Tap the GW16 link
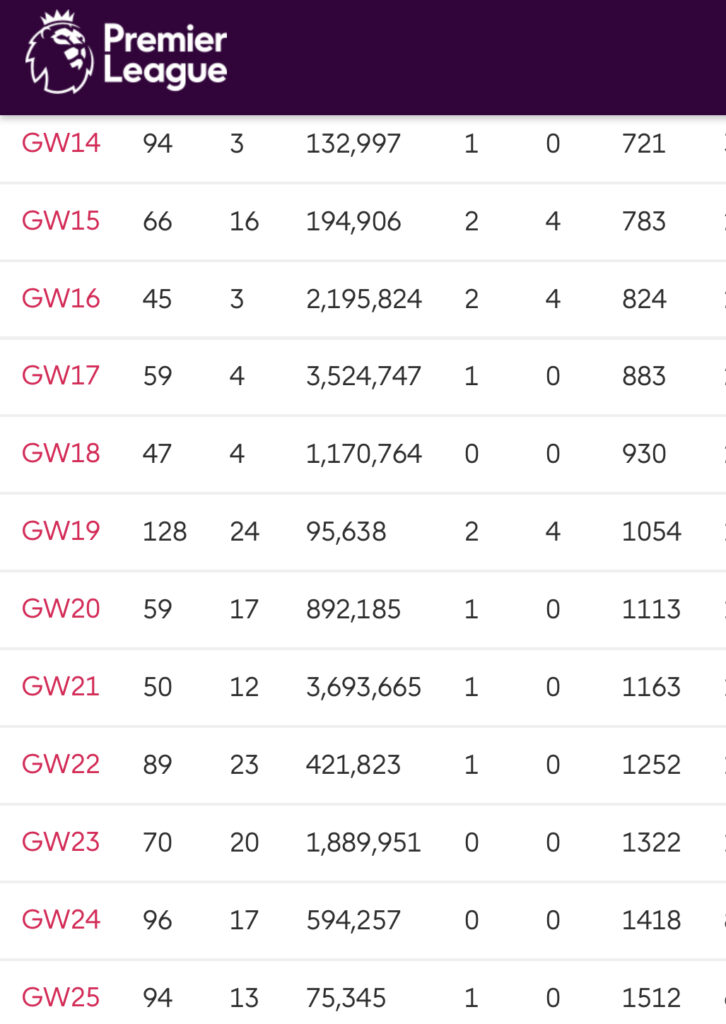Viewport: 726px width, 1024px height. tap(61, 298)
